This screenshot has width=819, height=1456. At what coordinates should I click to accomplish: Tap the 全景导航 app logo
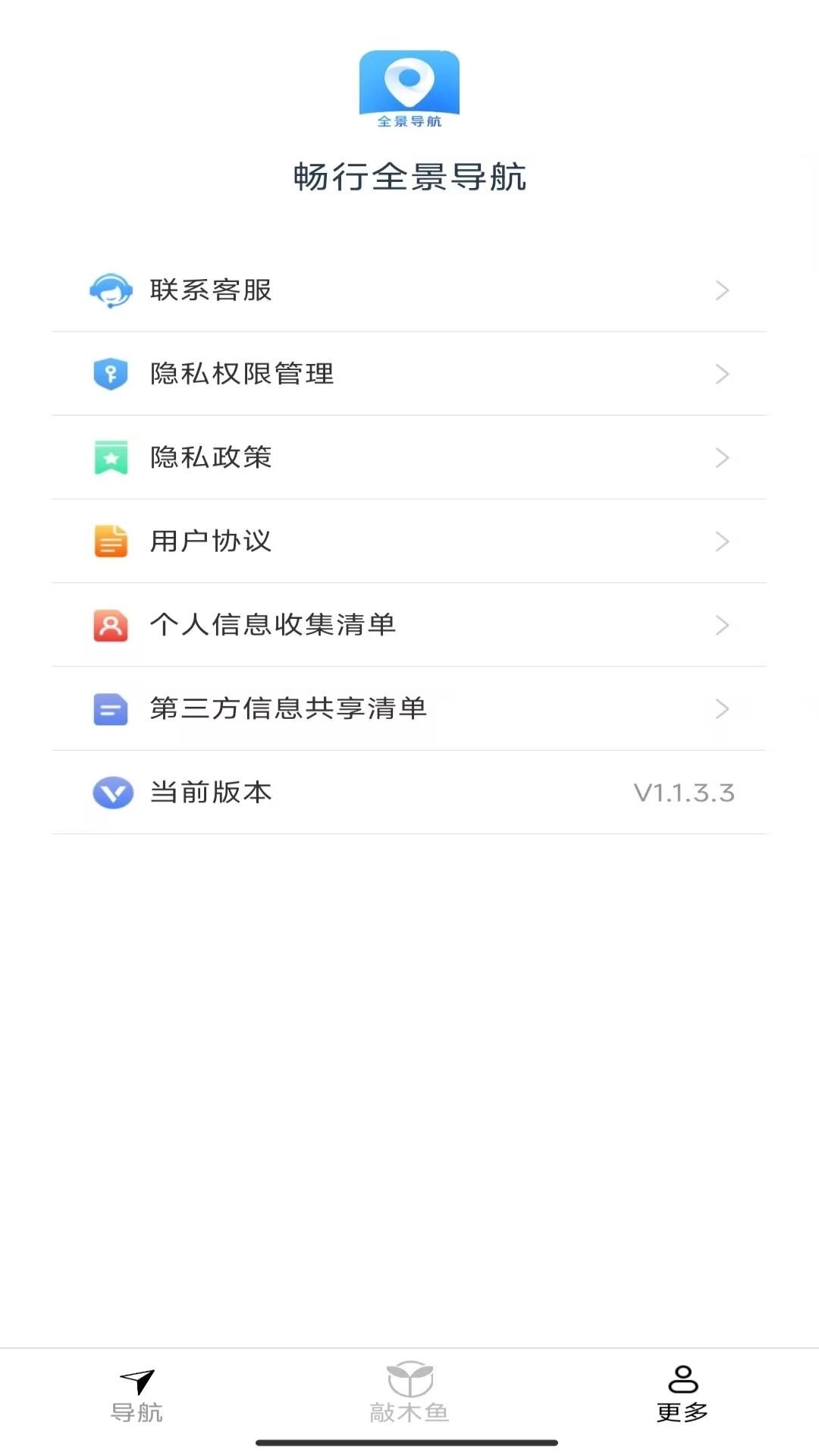tap(409, 89)
